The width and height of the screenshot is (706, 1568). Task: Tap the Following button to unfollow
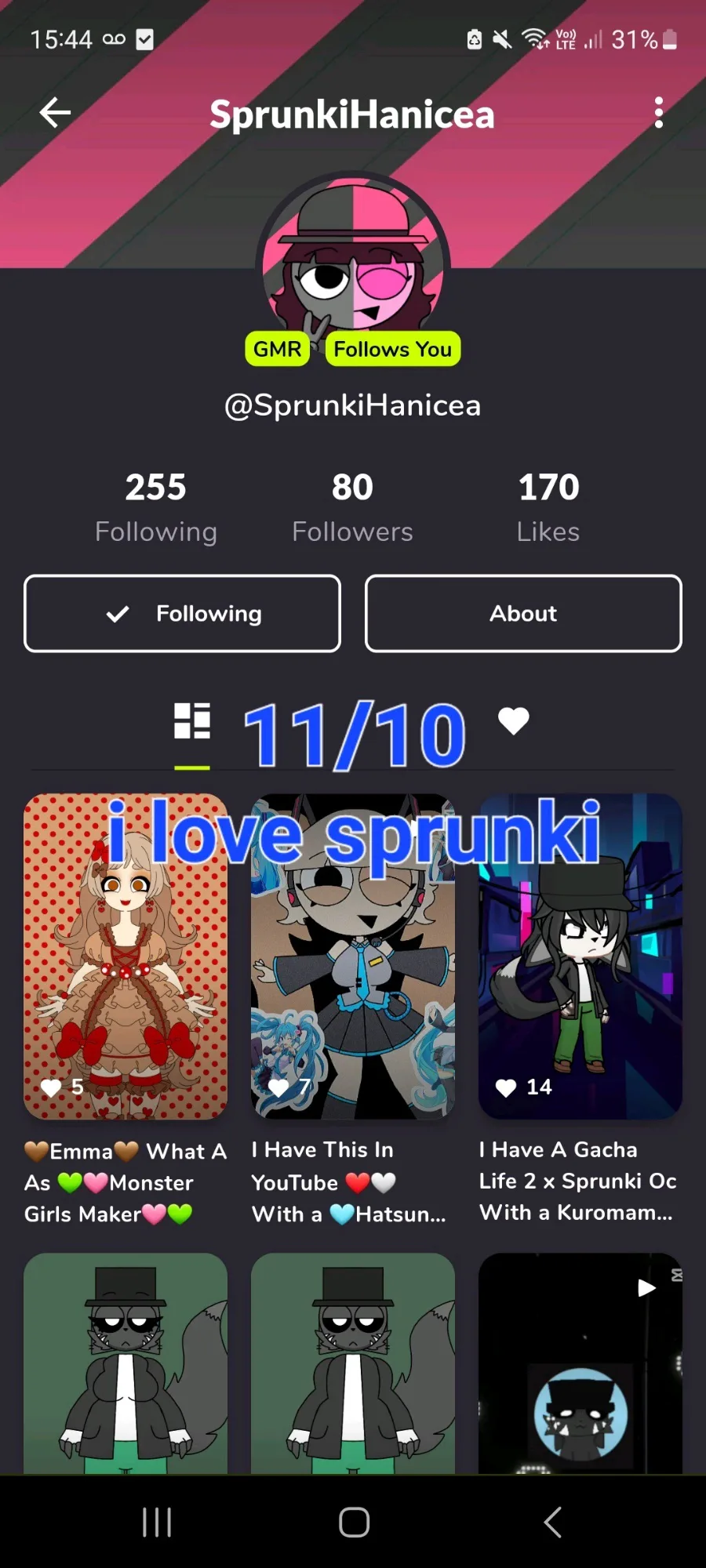pyautogui.click(x=182, y=613)
